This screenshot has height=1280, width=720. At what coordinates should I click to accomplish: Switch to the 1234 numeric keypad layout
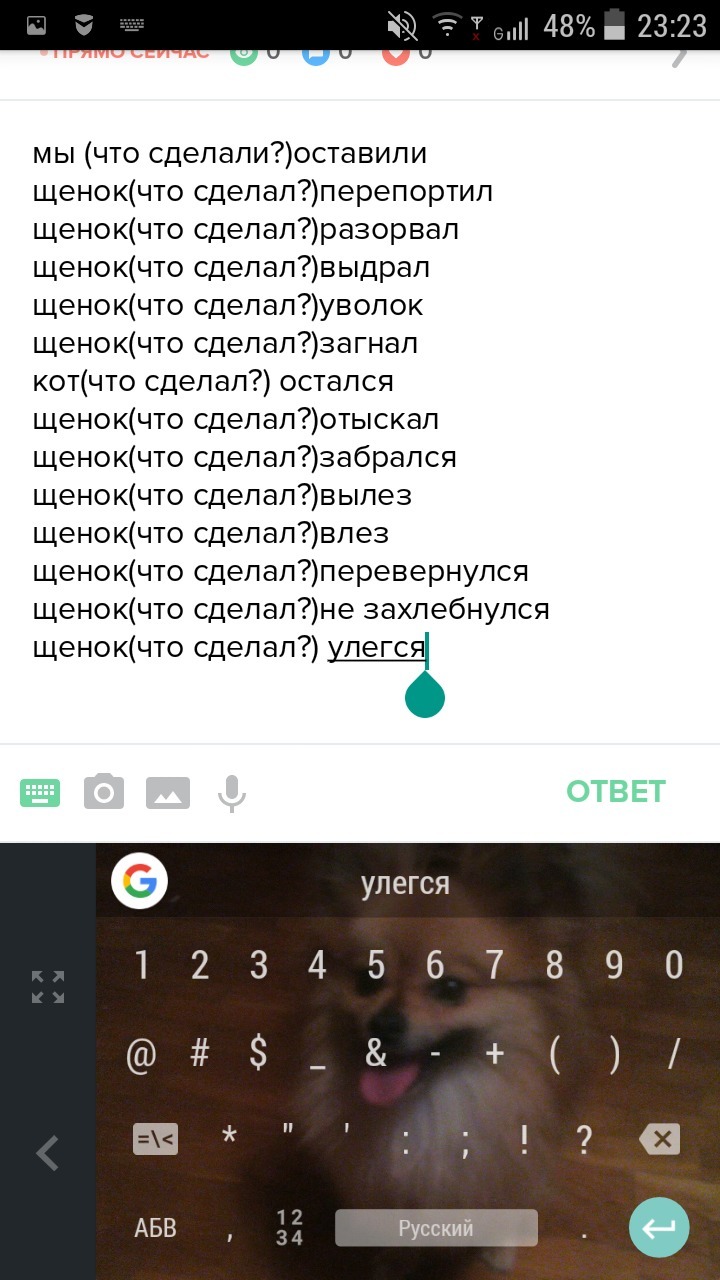[x=290, y=1227]
